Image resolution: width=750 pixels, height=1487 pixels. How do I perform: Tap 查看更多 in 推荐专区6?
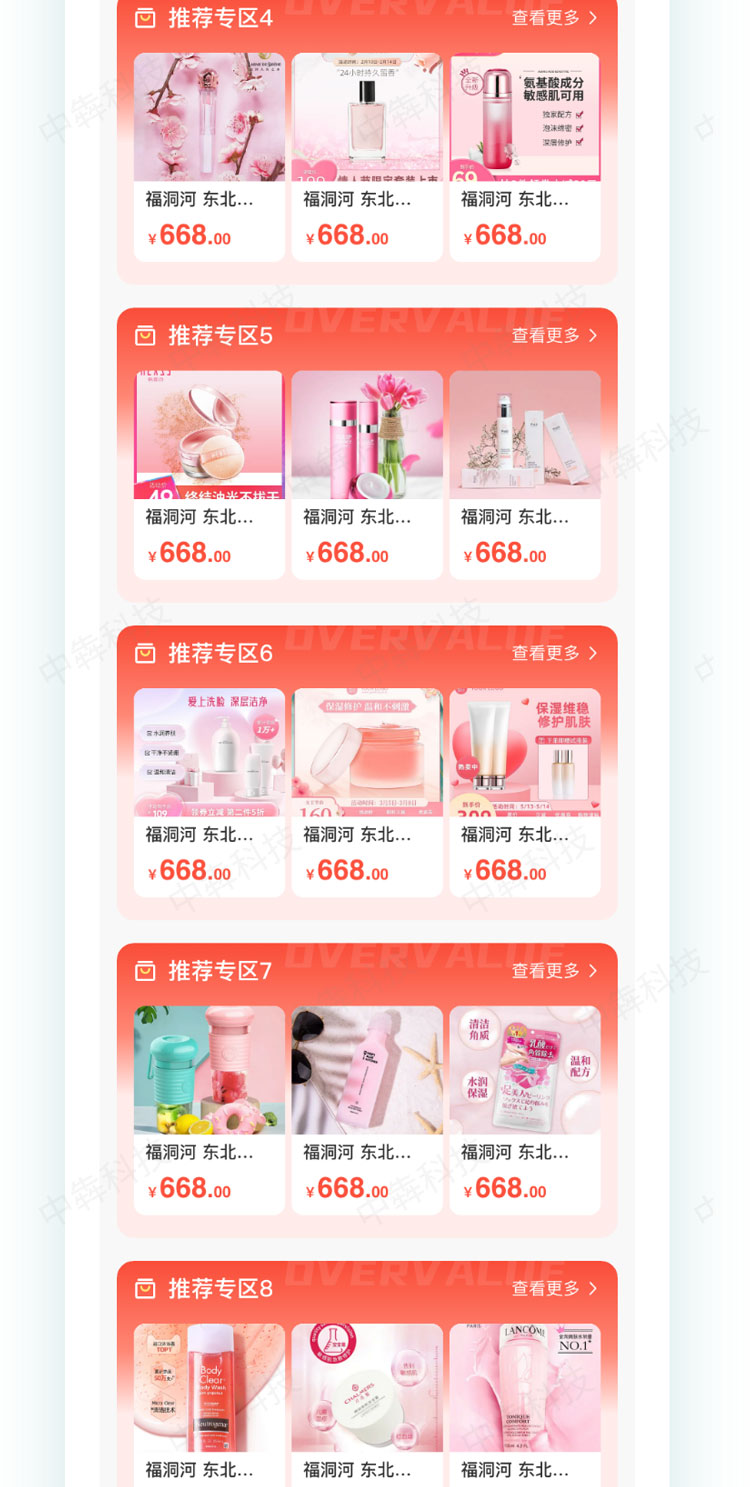pos(554,653)
